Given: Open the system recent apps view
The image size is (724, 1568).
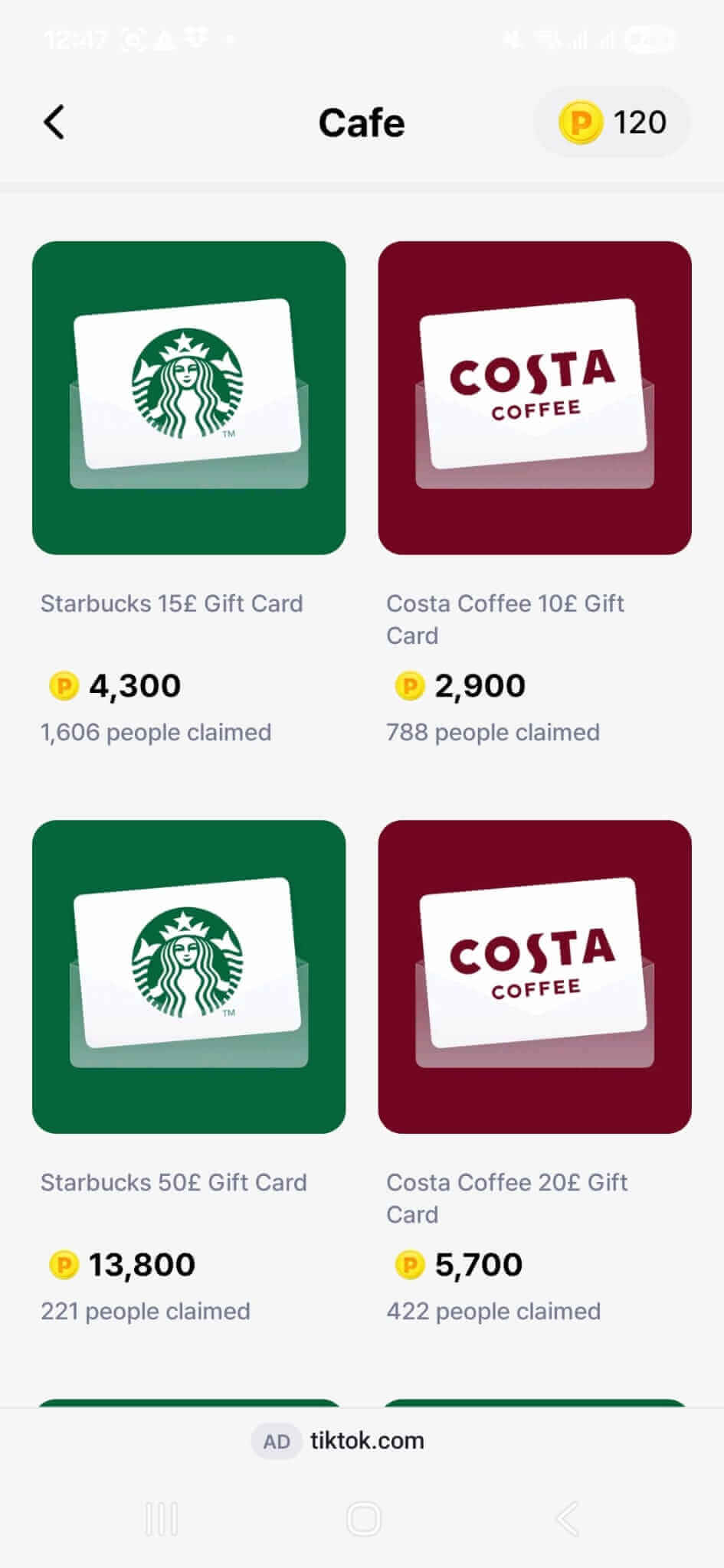Looking at the screenshot, I should pyautogui.click(x=162, y=1519).
